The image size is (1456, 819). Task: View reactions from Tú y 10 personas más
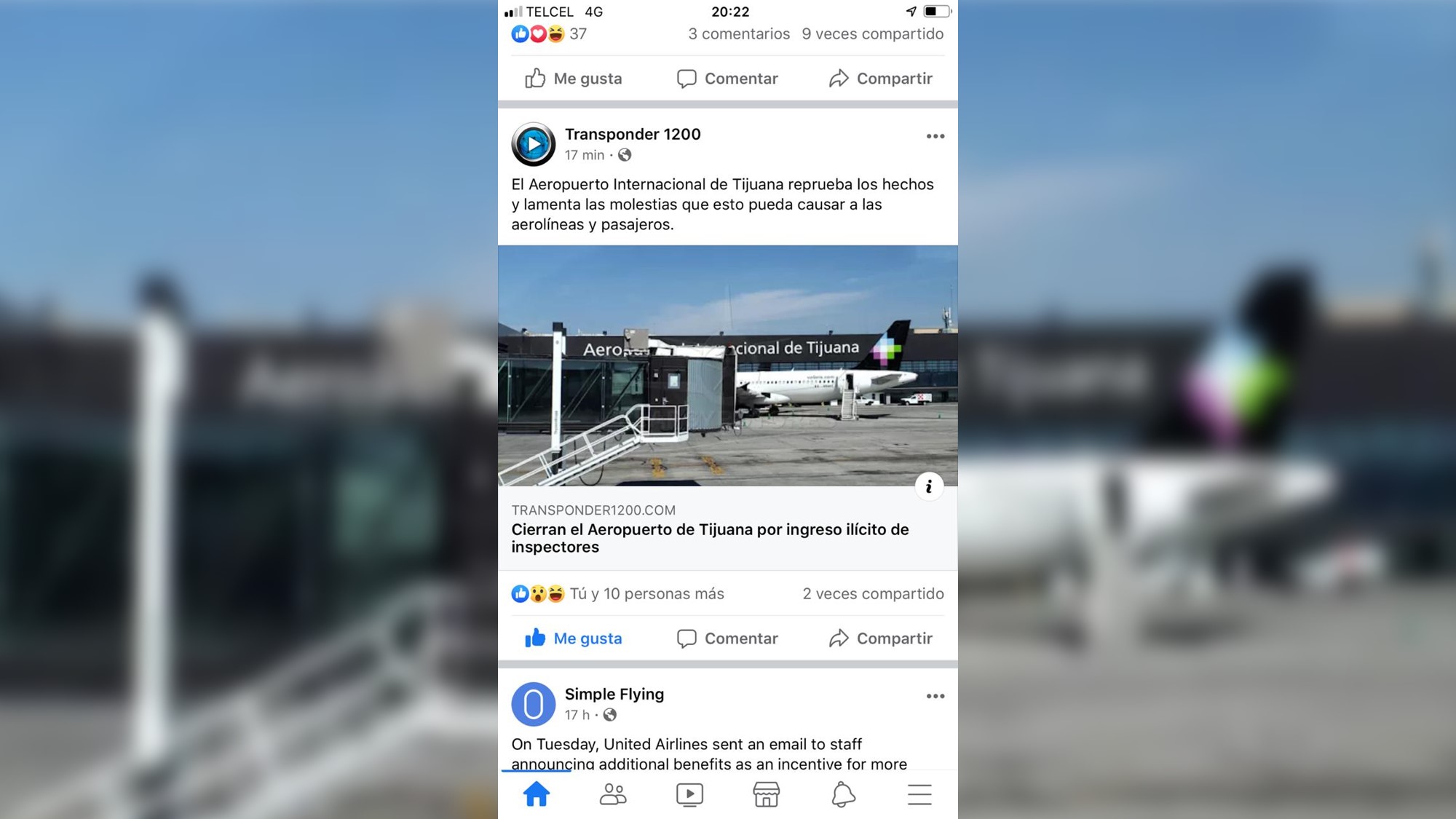646,594
